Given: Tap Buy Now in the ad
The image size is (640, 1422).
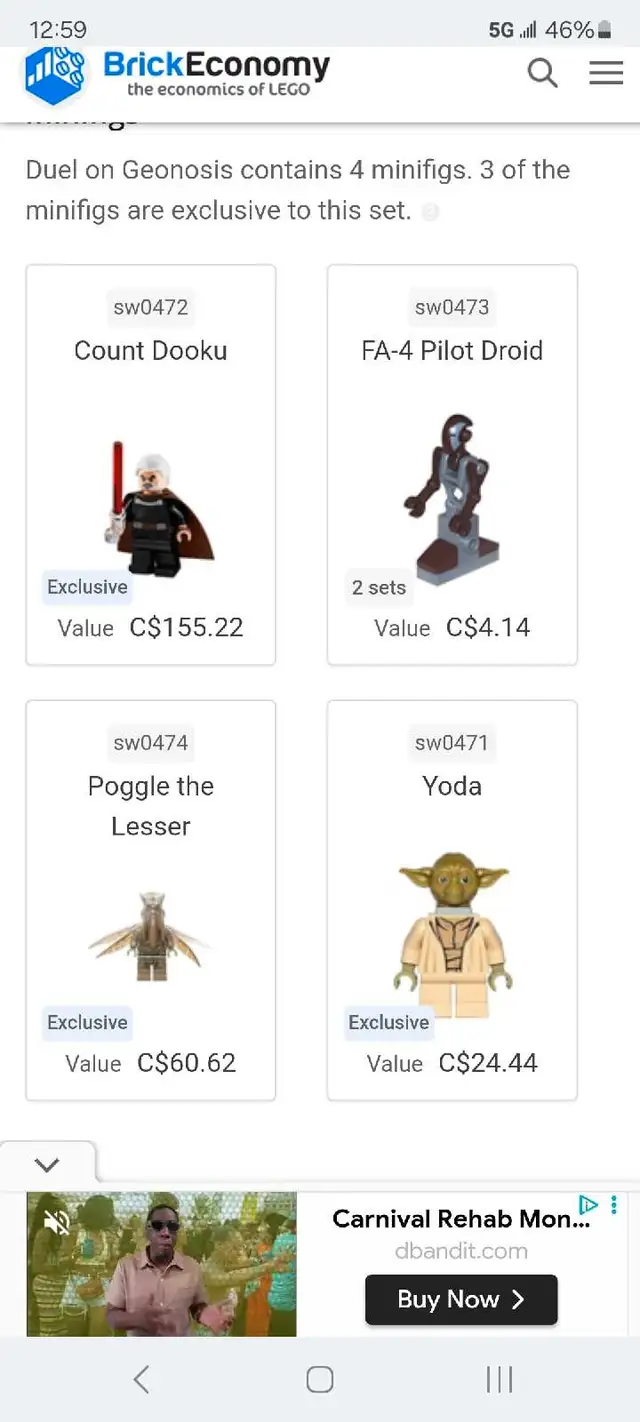Looking at the screenshot, I should [x=461, y=1299].
